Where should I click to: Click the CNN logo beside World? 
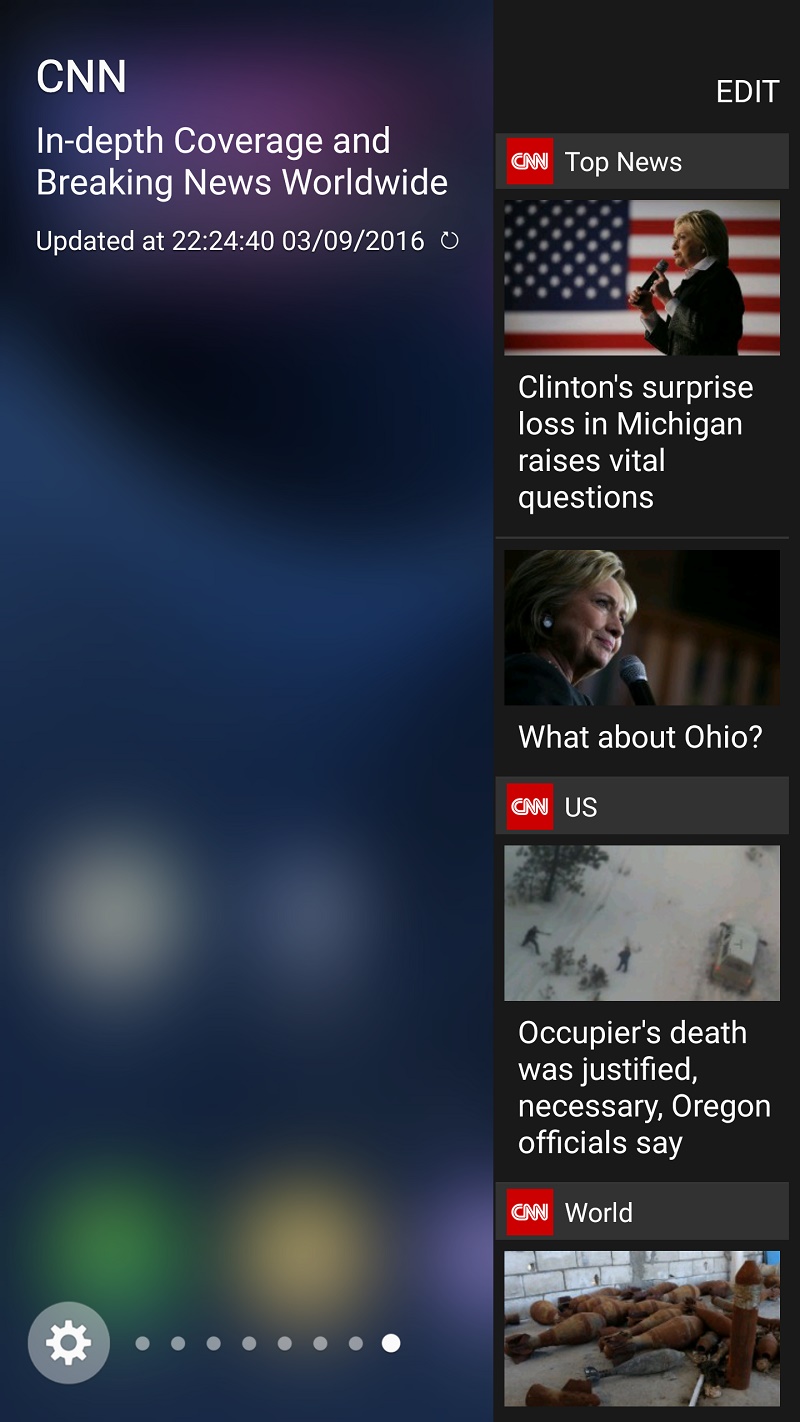tap(531, 1211)
